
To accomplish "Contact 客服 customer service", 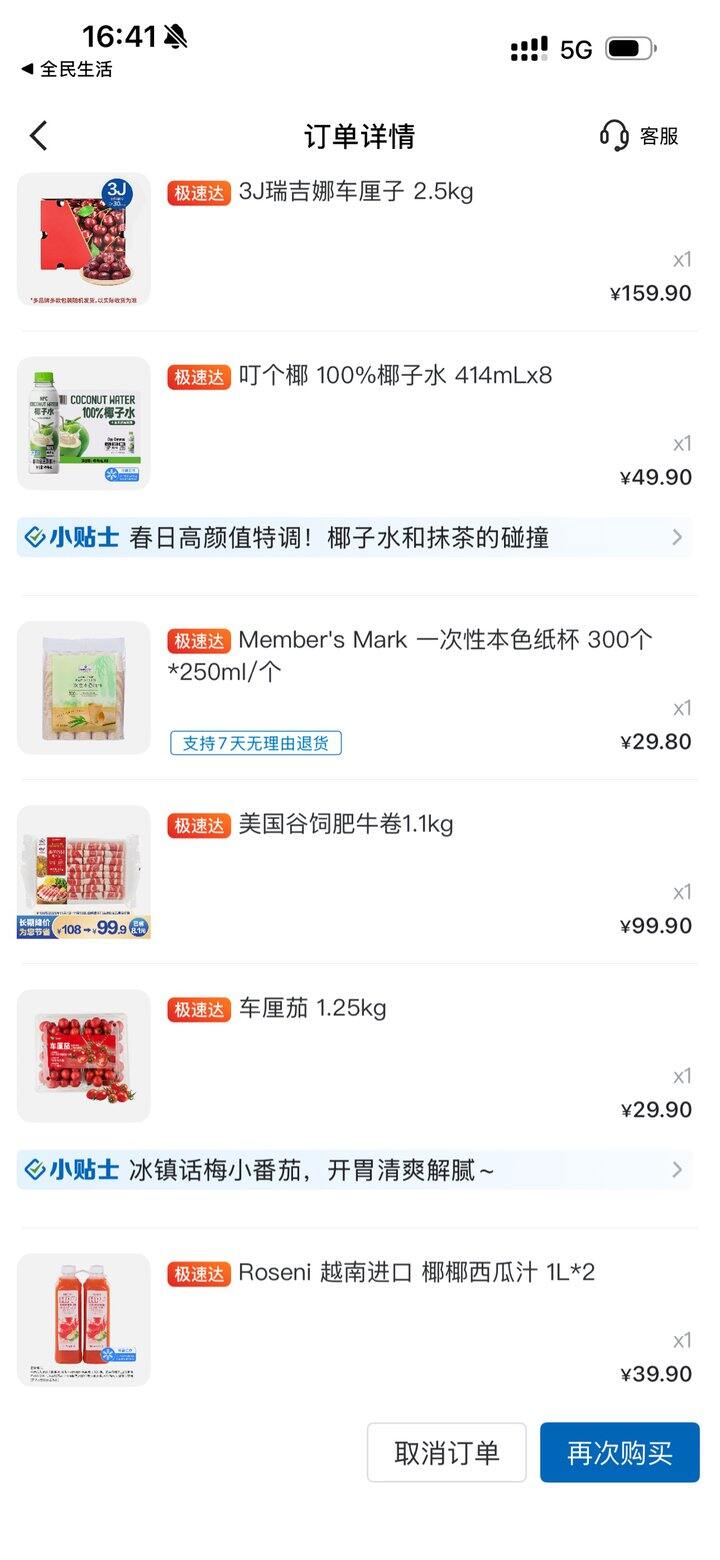I will tap(640, 136).
